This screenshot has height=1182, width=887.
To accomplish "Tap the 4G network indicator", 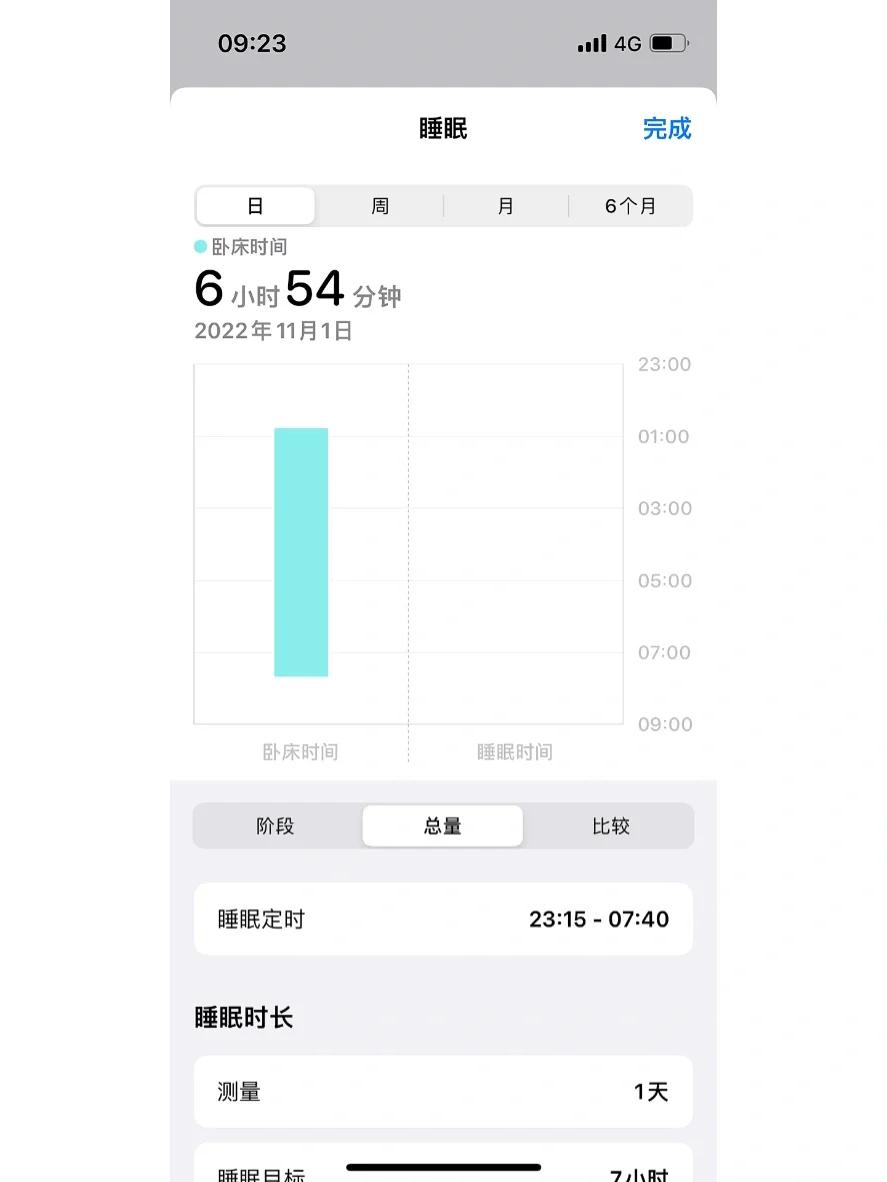I will [x=629, y=43].
